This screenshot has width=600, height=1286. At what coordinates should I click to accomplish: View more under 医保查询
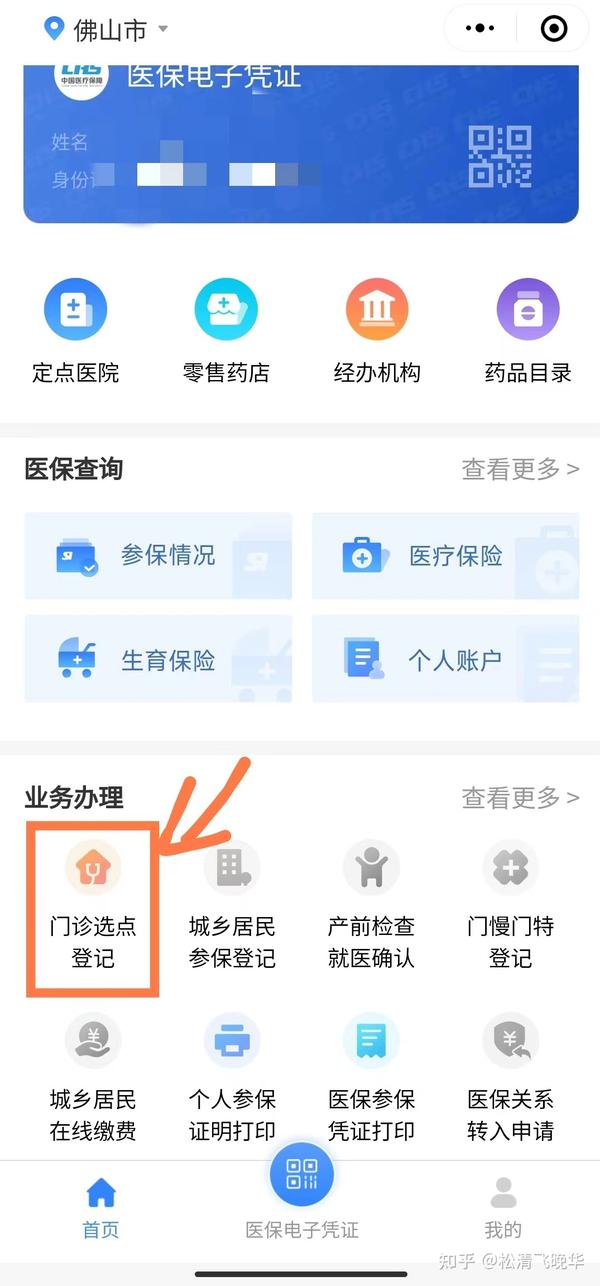(519, 468)
